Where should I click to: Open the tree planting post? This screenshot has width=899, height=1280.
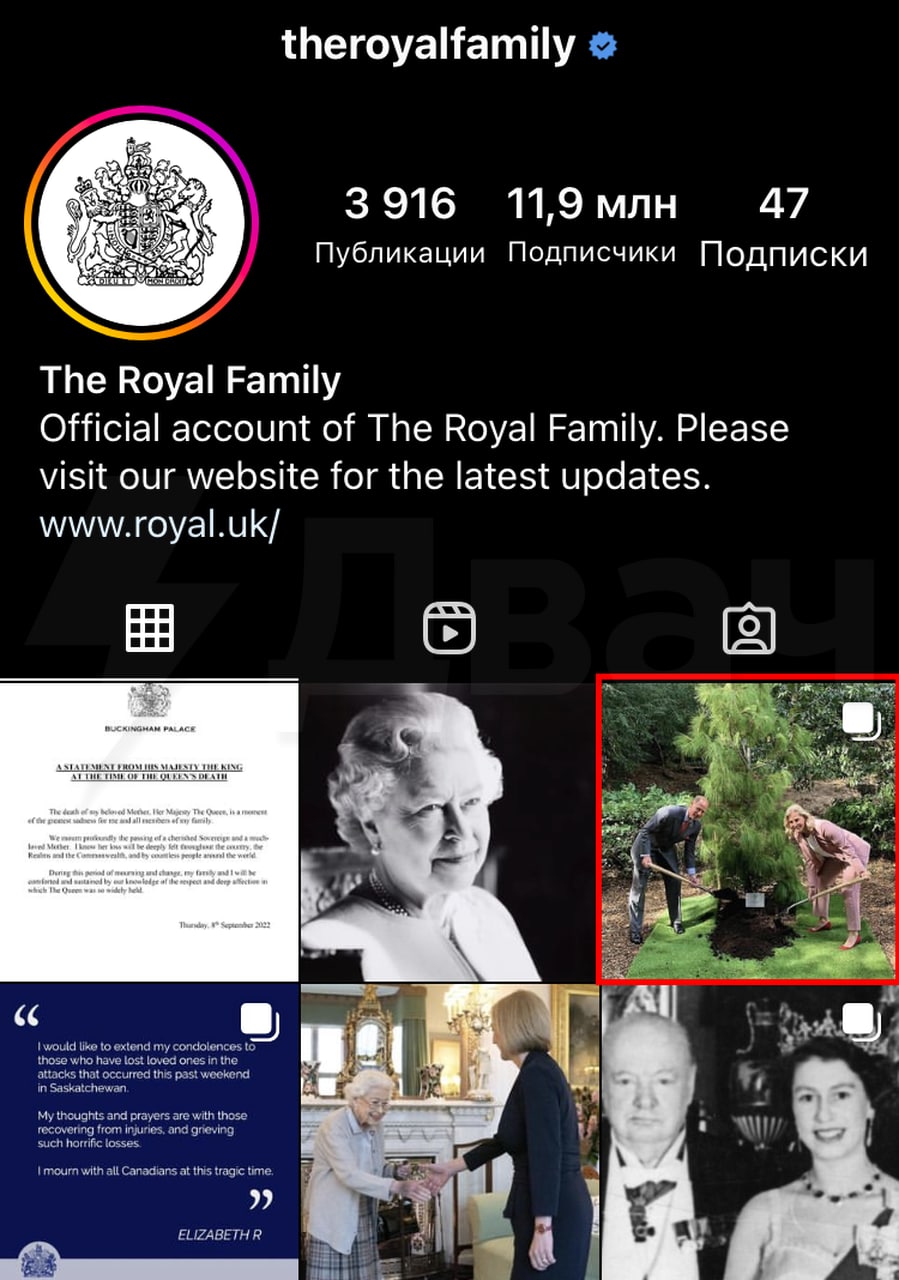[747, 828]
